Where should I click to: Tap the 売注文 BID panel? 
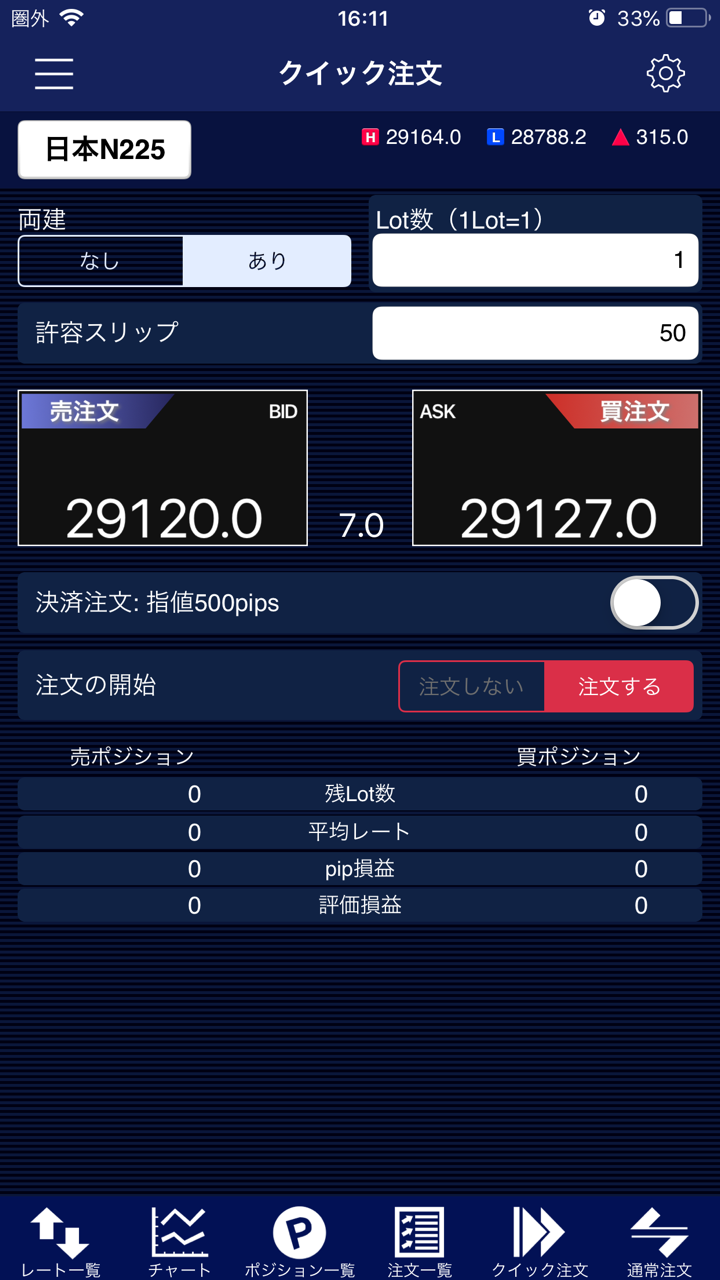[162, 468]
